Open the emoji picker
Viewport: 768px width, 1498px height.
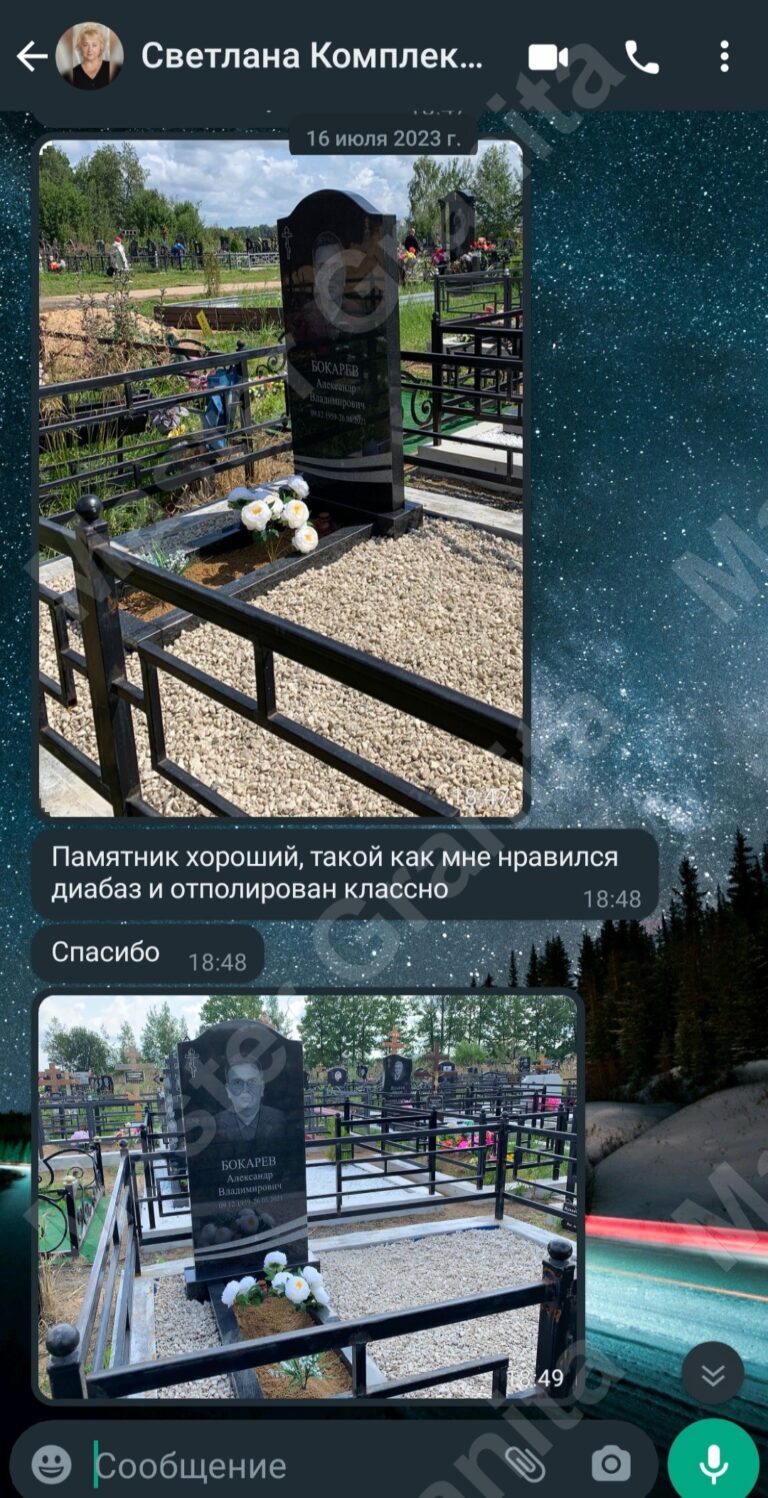pos(51,1465)
